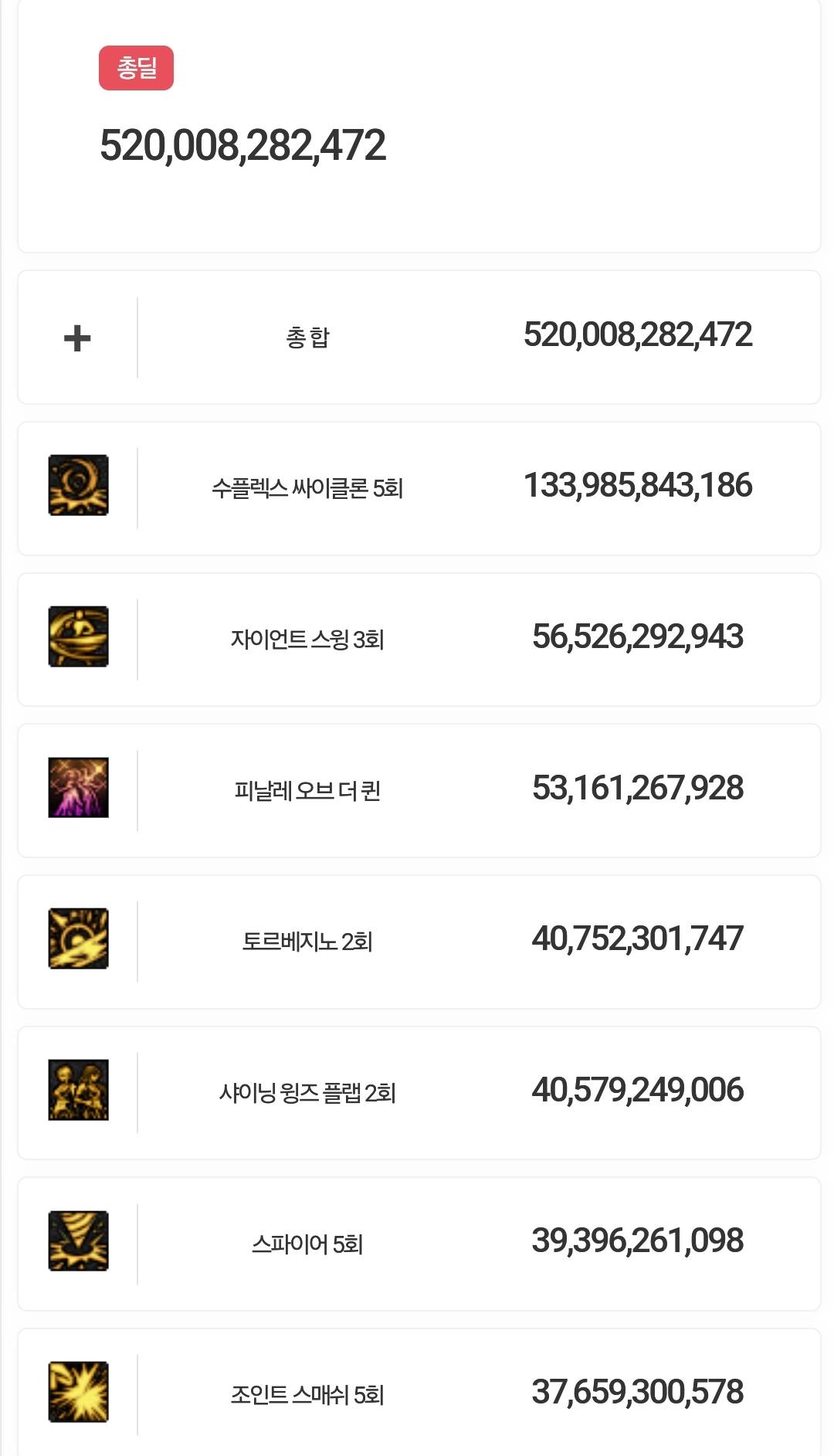The width and height of the screenshot is (834, 1456).
Task: Expand the 총합 row with the plus icon
Action: coord(77,338)
